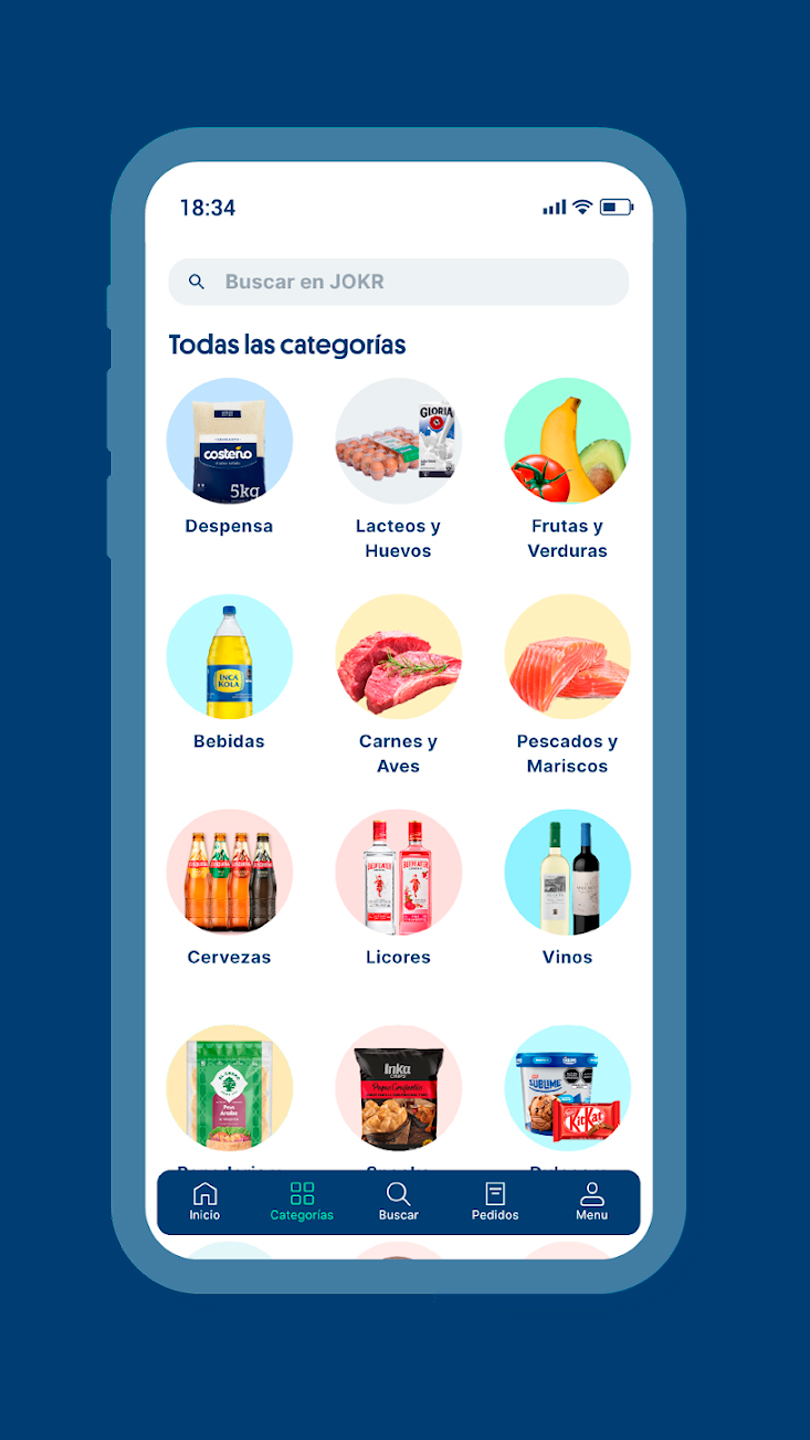Screen dimensions: 810x1440
Task: Open the Snacks Inka Chips thumbnail
Action: coord(398,1089)
